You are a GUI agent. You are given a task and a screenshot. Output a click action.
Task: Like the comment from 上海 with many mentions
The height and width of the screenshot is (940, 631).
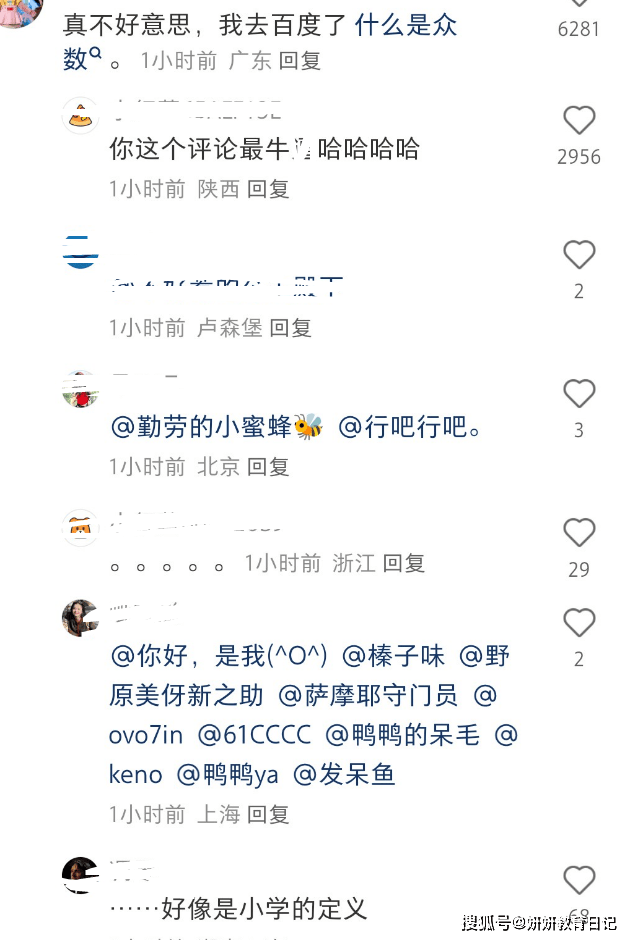pyautogui.click(x=579, y=623)
